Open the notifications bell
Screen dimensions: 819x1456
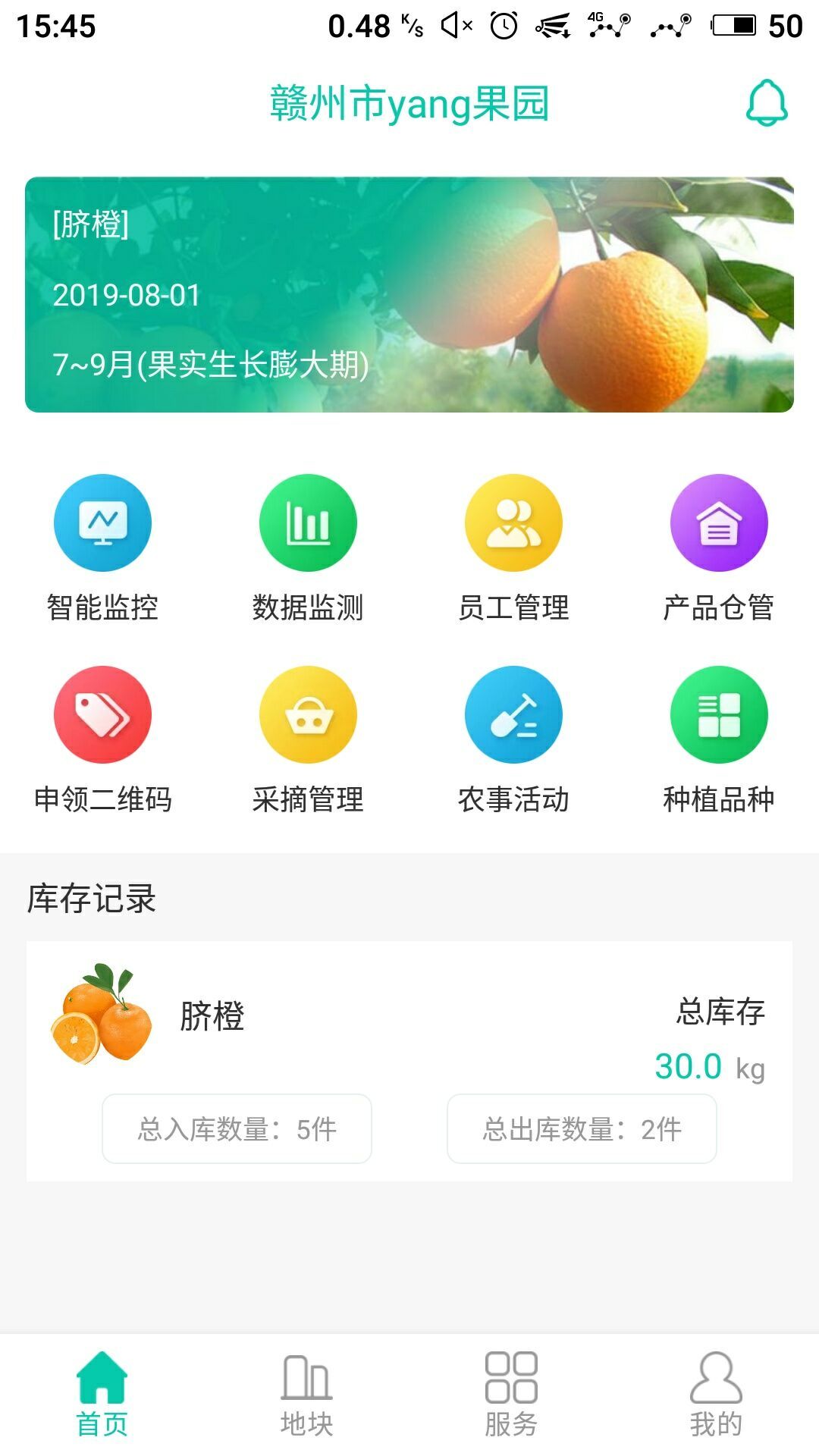767,103
